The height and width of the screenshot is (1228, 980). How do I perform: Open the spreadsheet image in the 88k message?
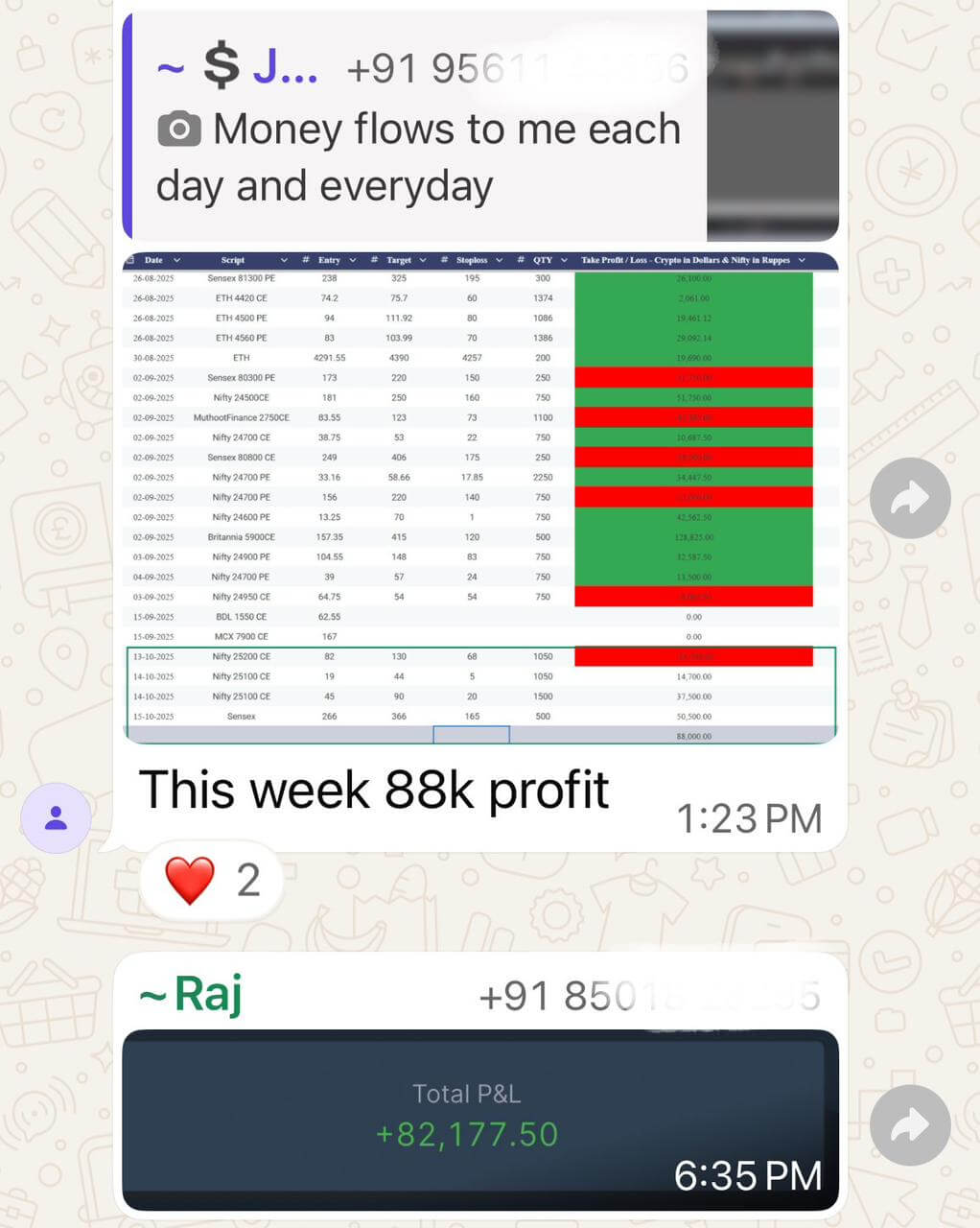[x=479, y=497]
